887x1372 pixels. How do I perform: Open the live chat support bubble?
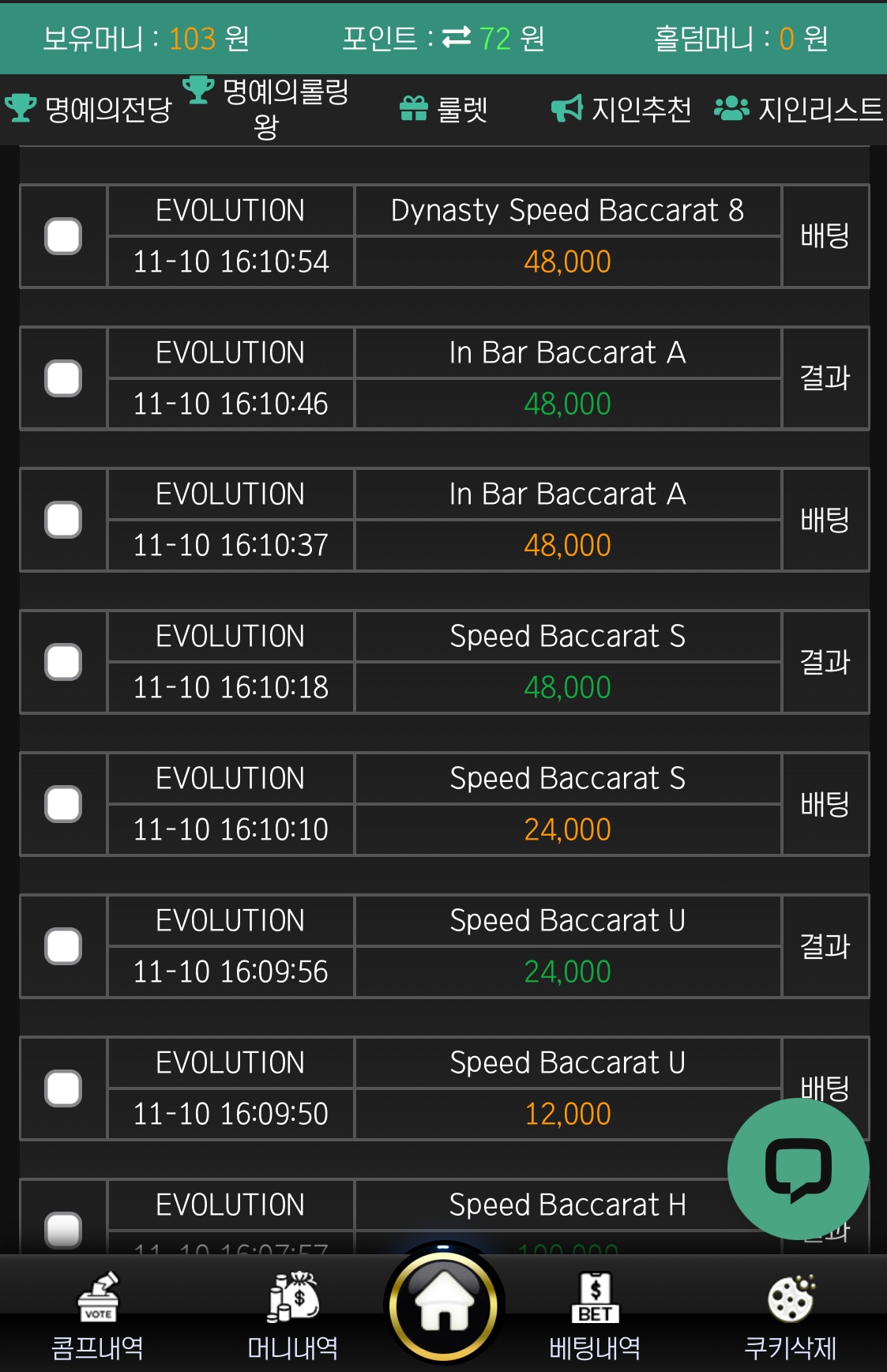coord(798,1169)
